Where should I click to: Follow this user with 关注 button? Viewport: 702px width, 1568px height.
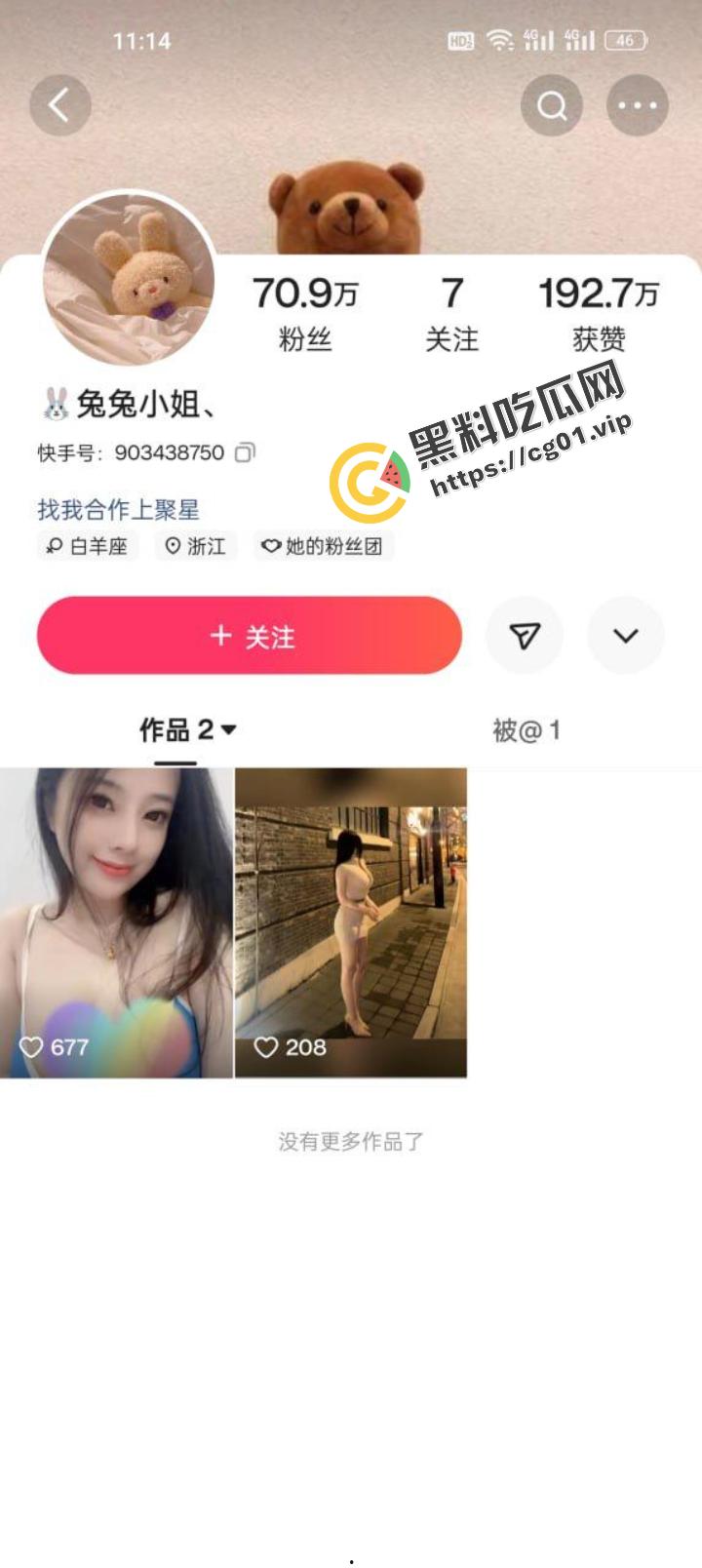250,636
